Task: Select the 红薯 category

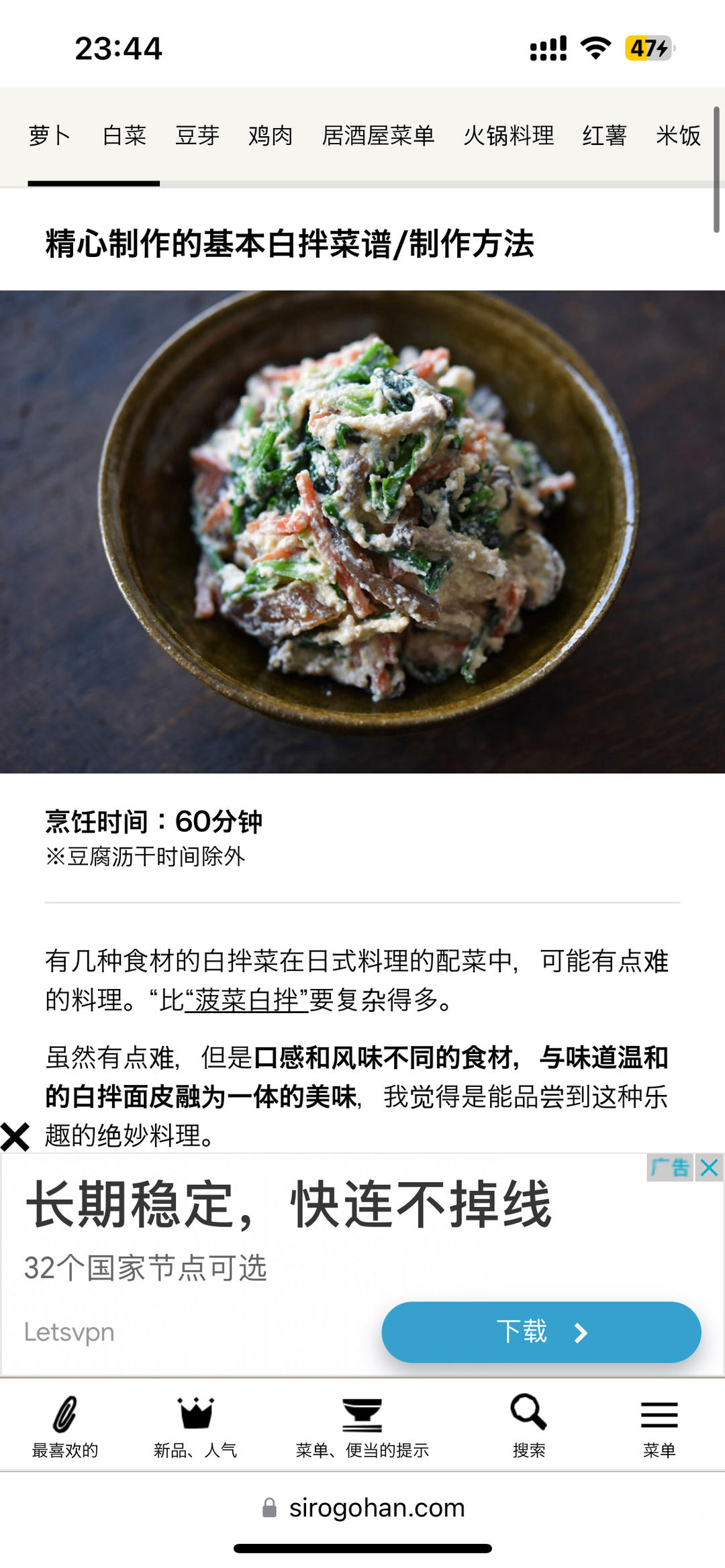Action: tap(604, 136)
